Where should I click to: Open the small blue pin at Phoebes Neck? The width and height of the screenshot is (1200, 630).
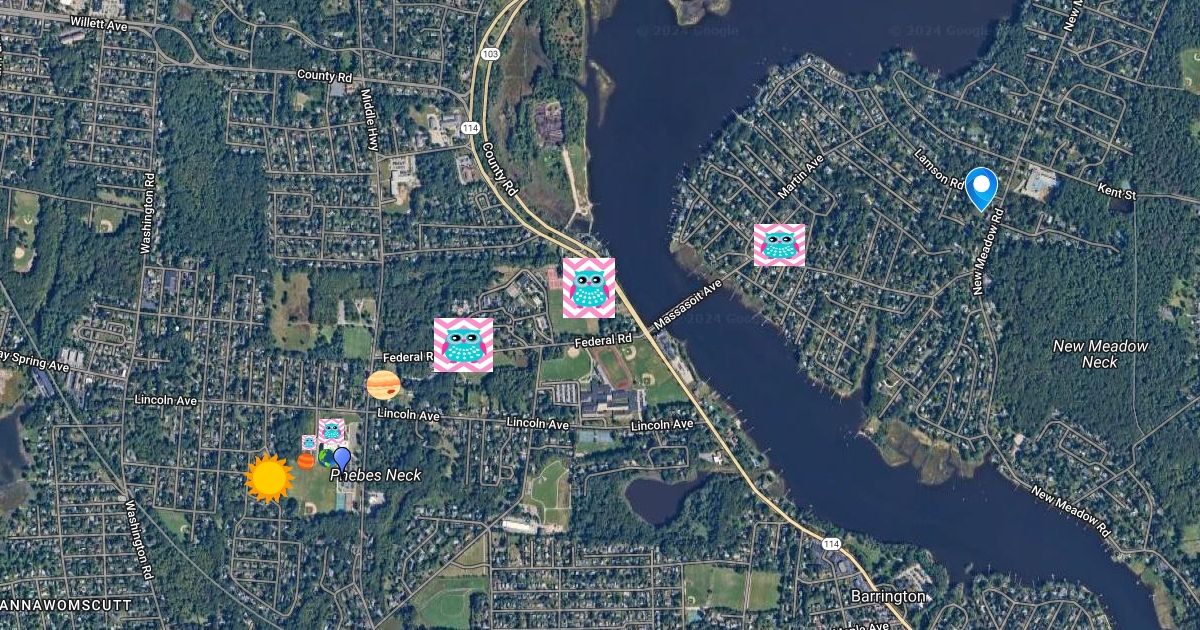click(x=342, y=459)
